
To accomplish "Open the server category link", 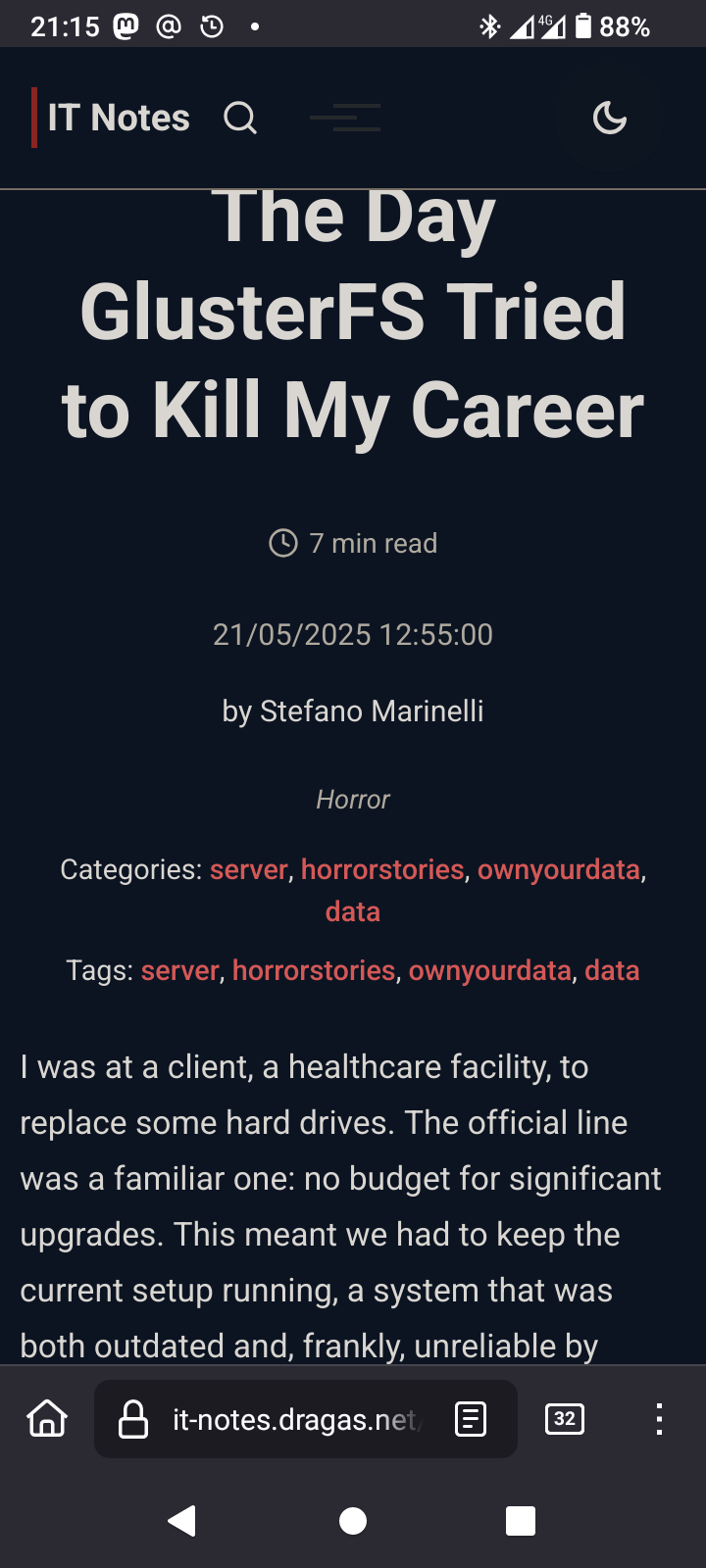I will 249,869.
